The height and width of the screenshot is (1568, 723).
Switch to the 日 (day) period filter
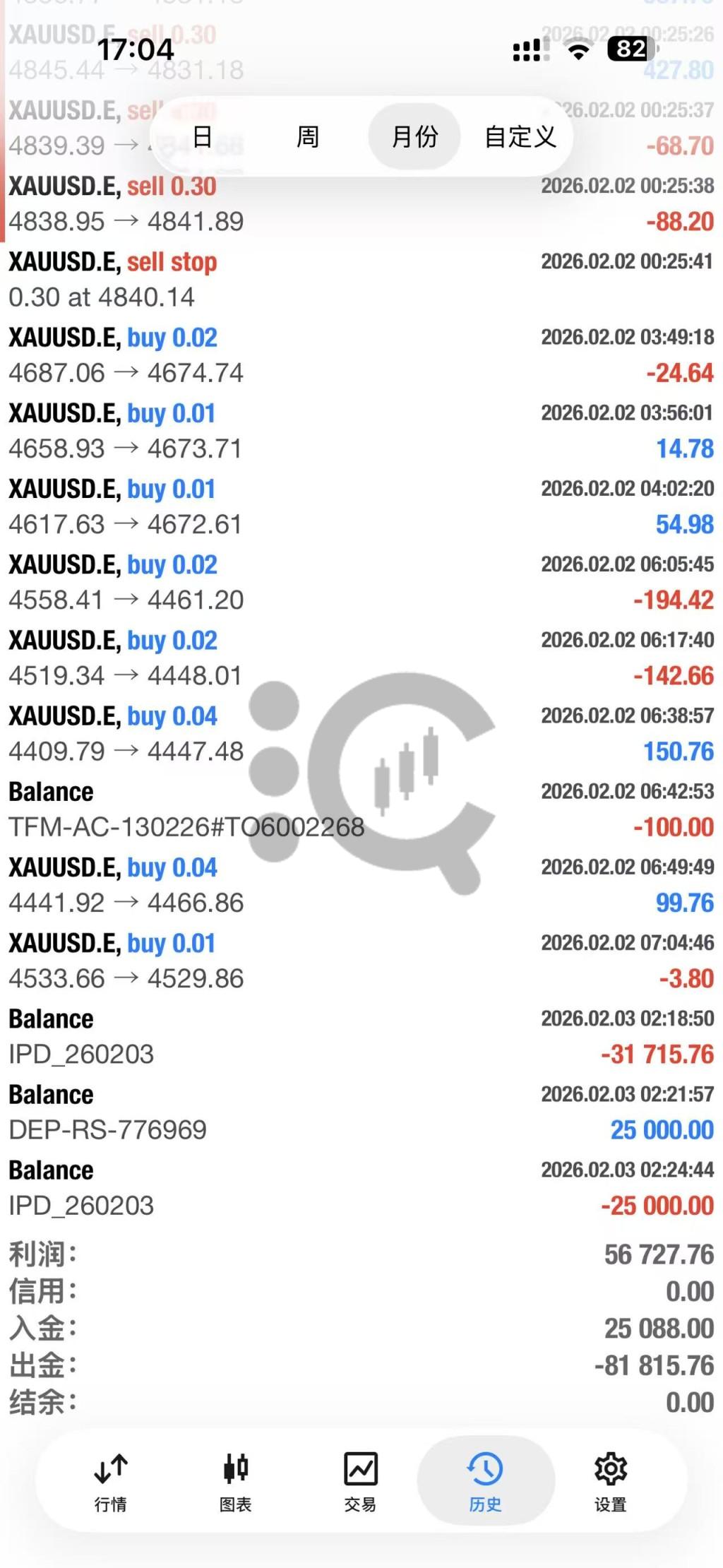pos(203,136)
